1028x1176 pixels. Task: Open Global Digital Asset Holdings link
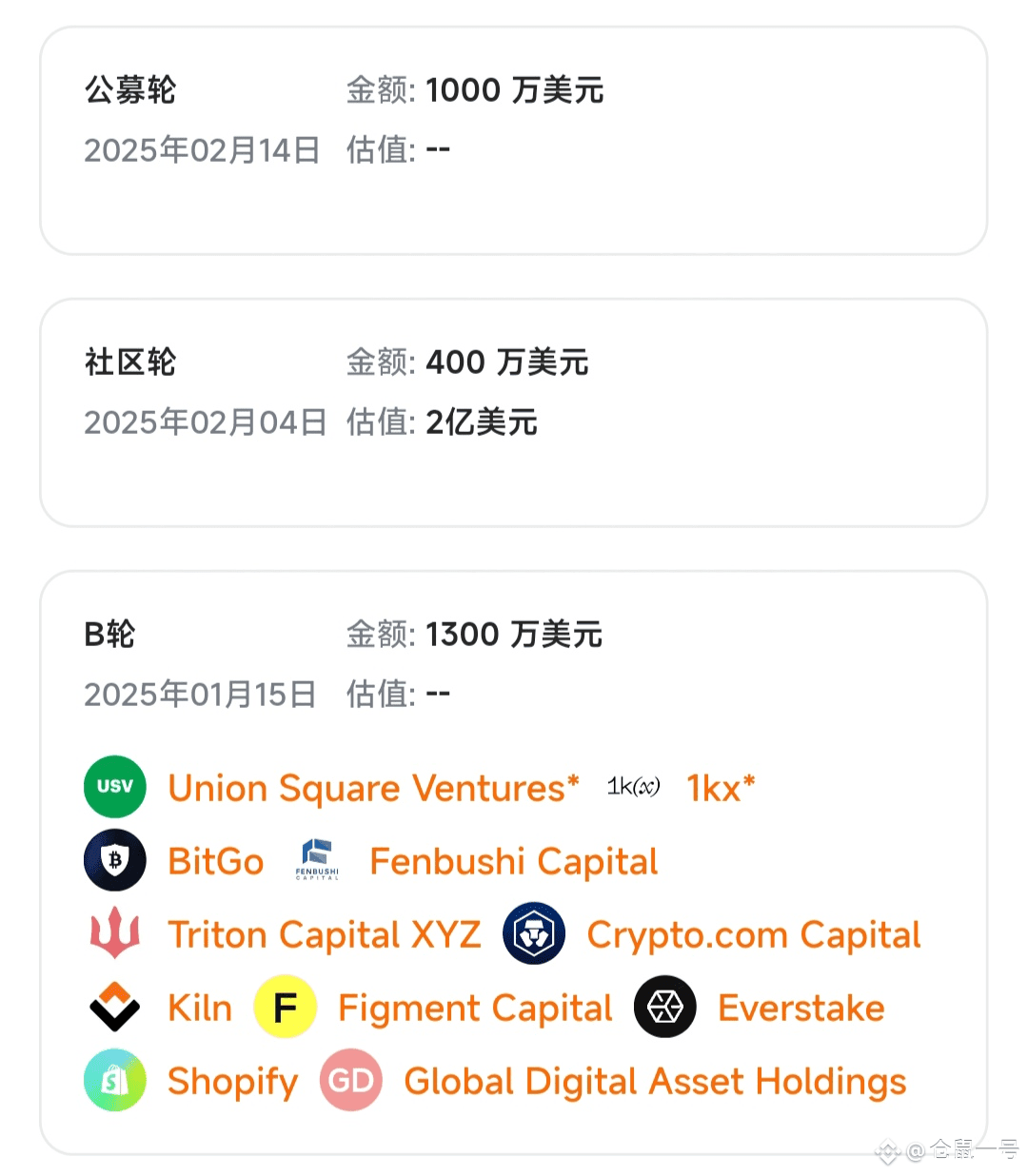tap(655, 1082)
